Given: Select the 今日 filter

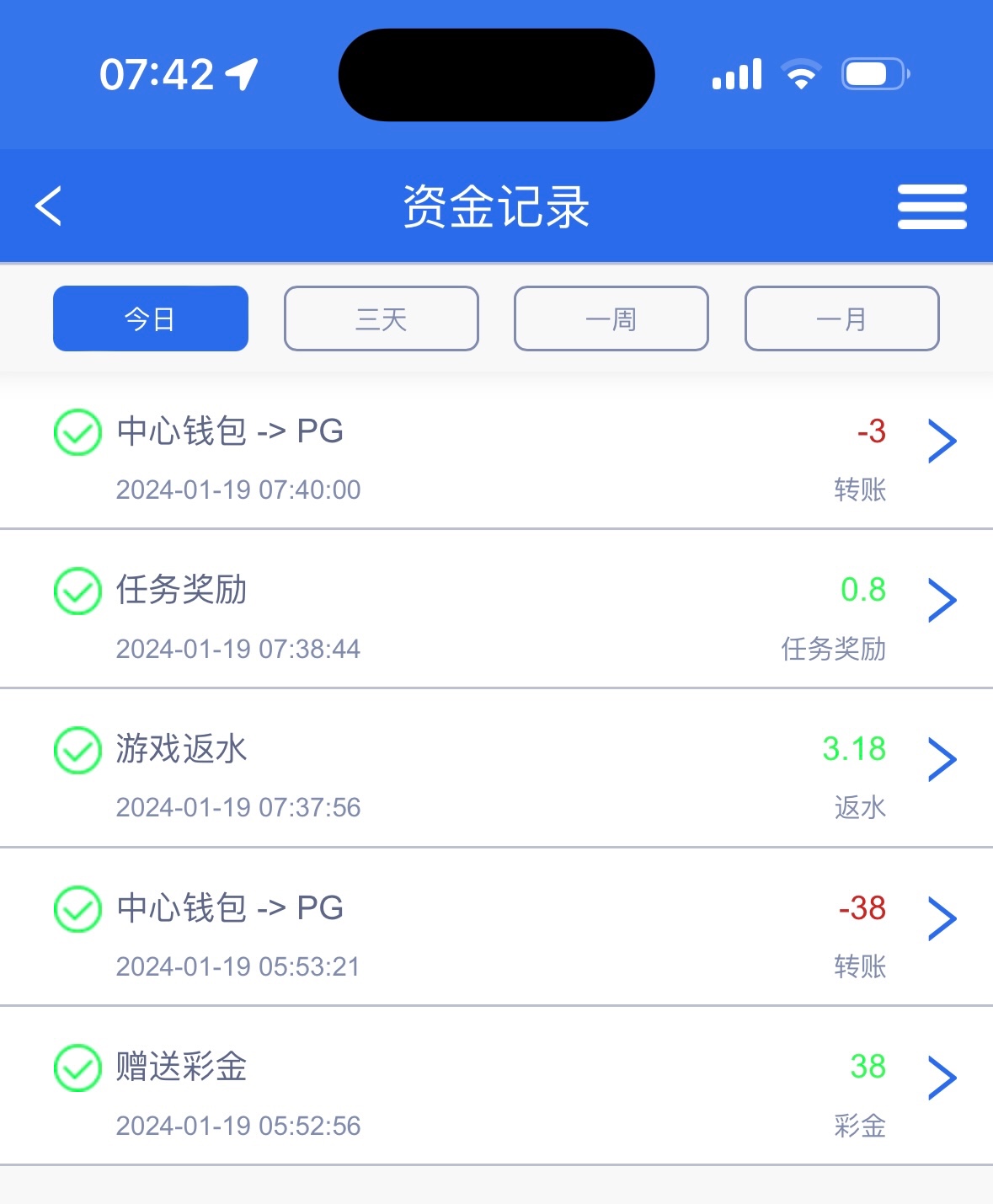Looking at the screenshot, I should [x=151, y=318].
